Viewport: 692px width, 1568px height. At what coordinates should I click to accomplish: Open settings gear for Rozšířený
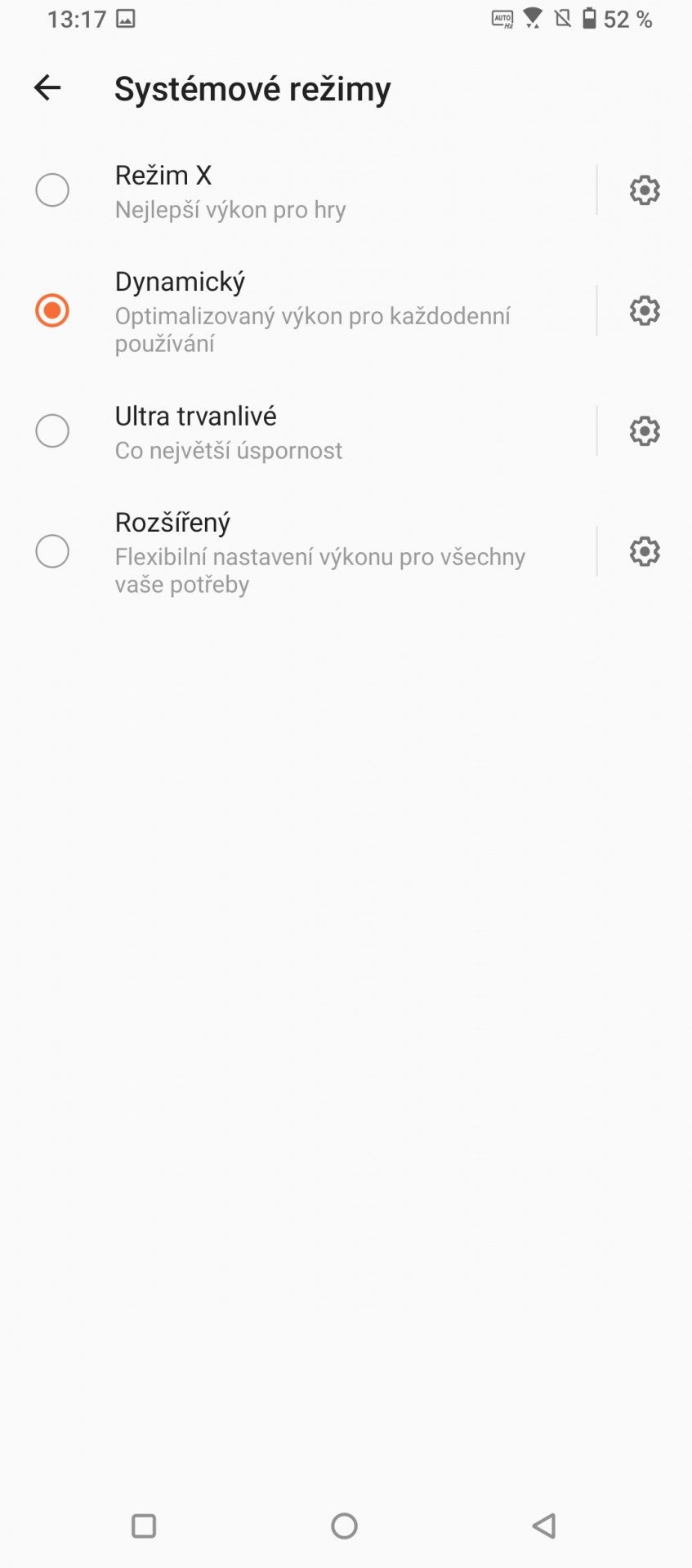[645, 551]
